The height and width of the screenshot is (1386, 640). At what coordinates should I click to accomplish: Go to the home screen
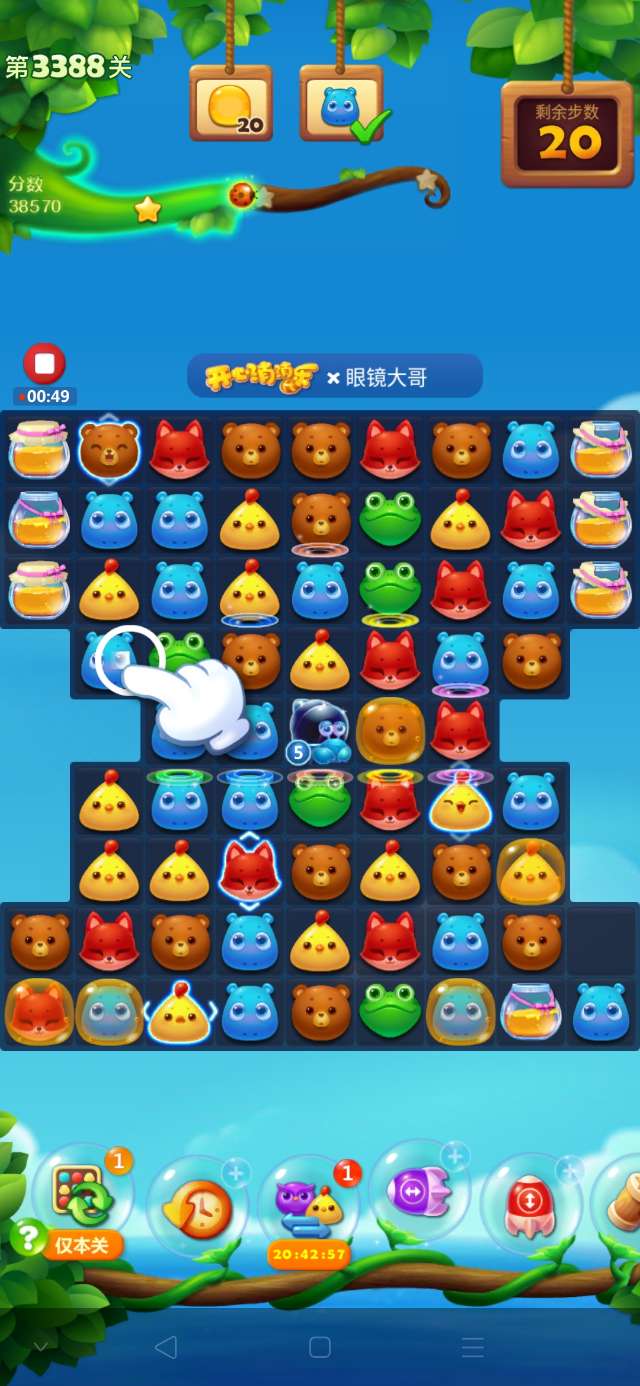coord(320,1347)
